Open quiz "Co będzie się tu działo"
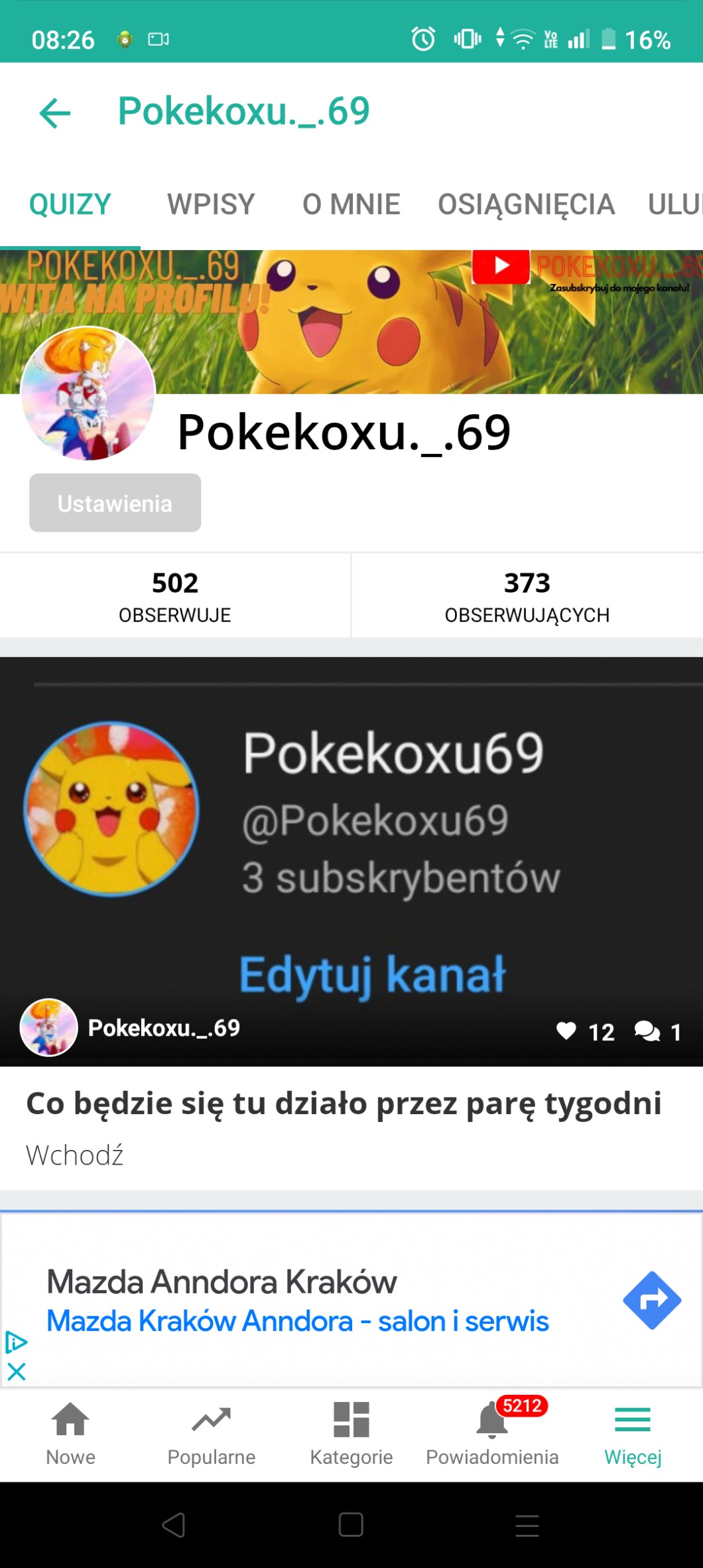This screenshot has height=1568, width=703. pos(344,1104)
